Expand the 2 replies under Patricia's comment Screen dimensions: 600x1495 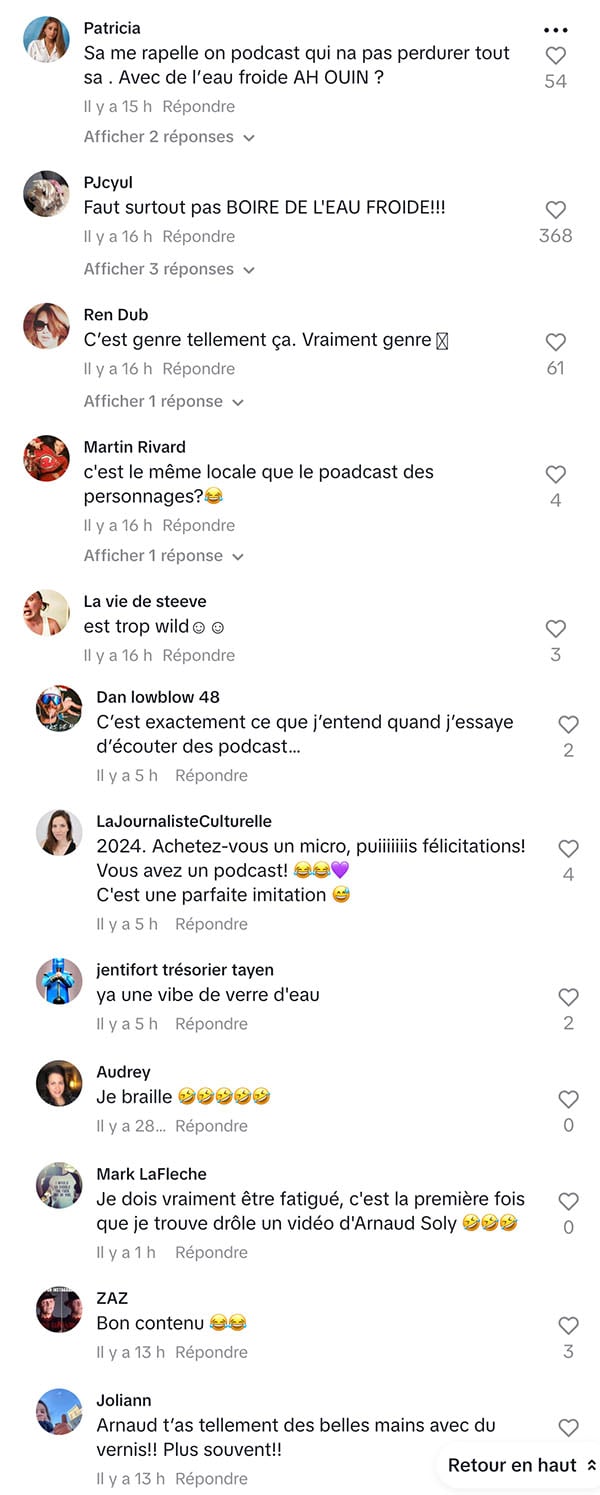click(x=169, y=137)
